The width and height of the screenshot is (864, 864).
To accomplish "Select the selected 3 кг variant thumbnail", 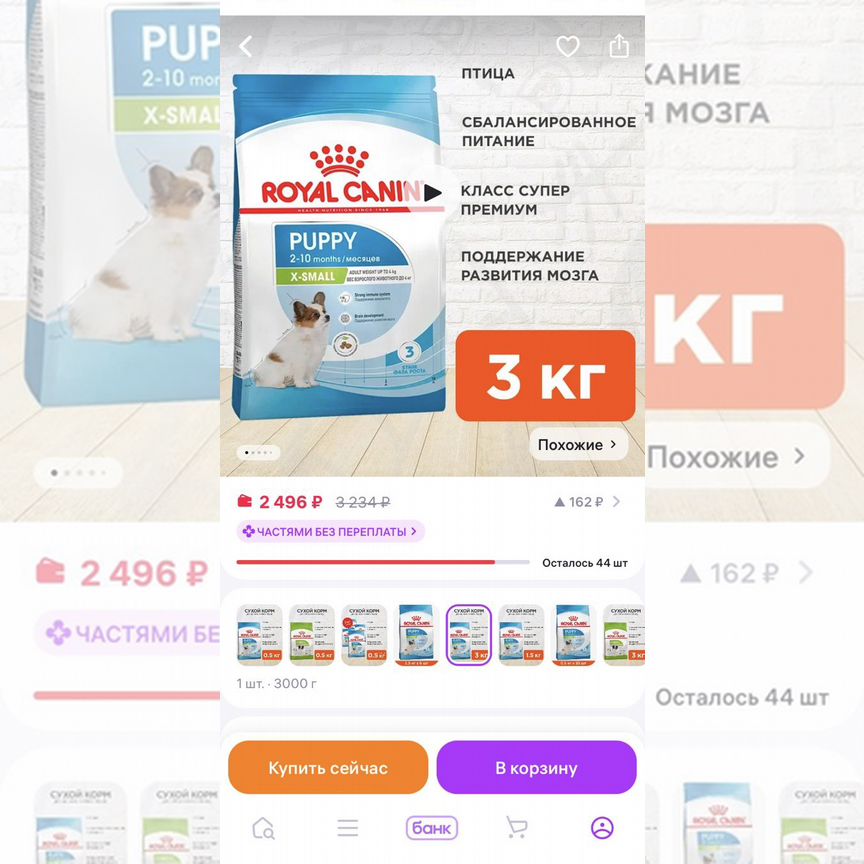I will coord(468,635).
